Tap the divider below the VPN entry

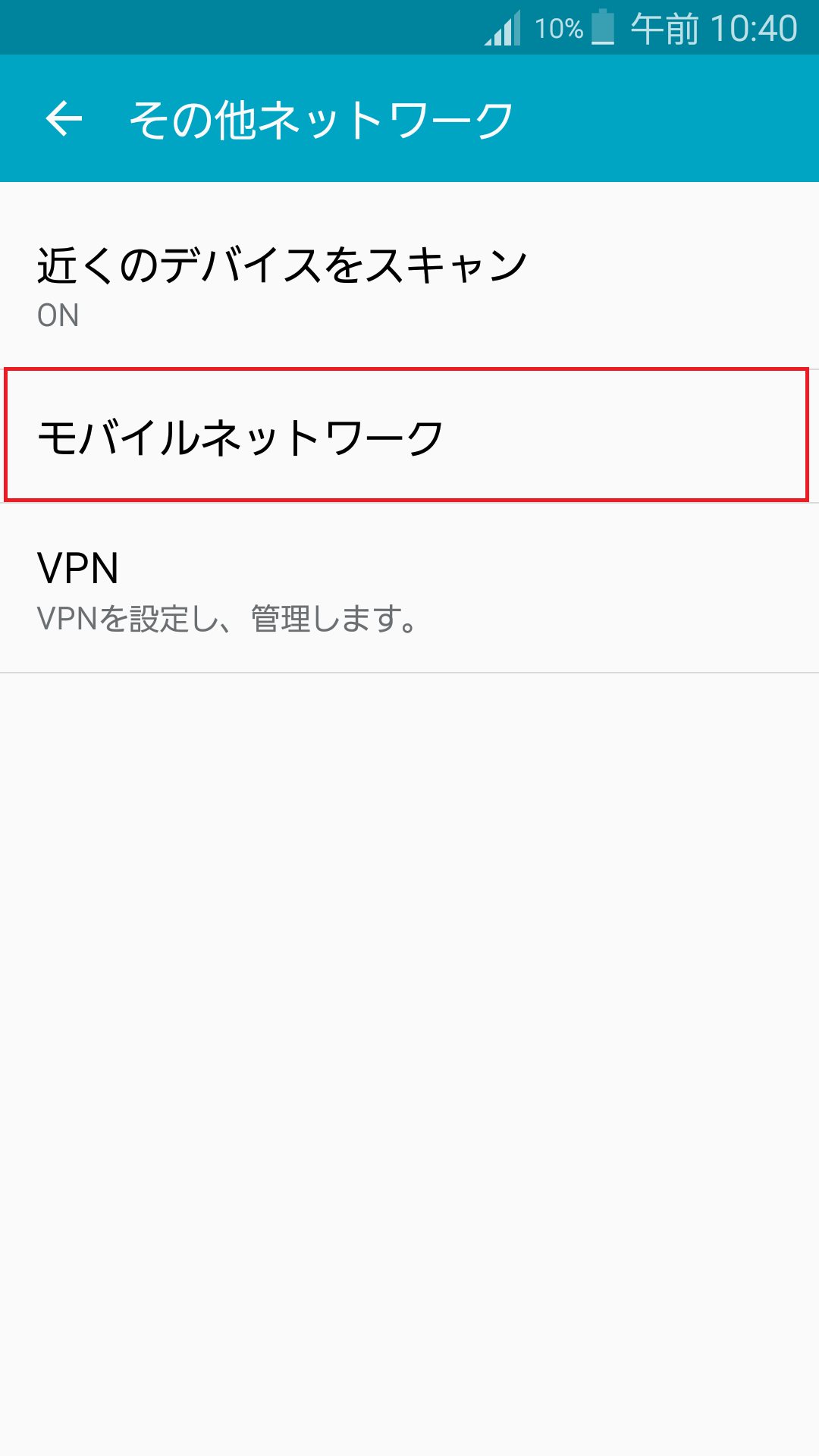click(409, 670)
